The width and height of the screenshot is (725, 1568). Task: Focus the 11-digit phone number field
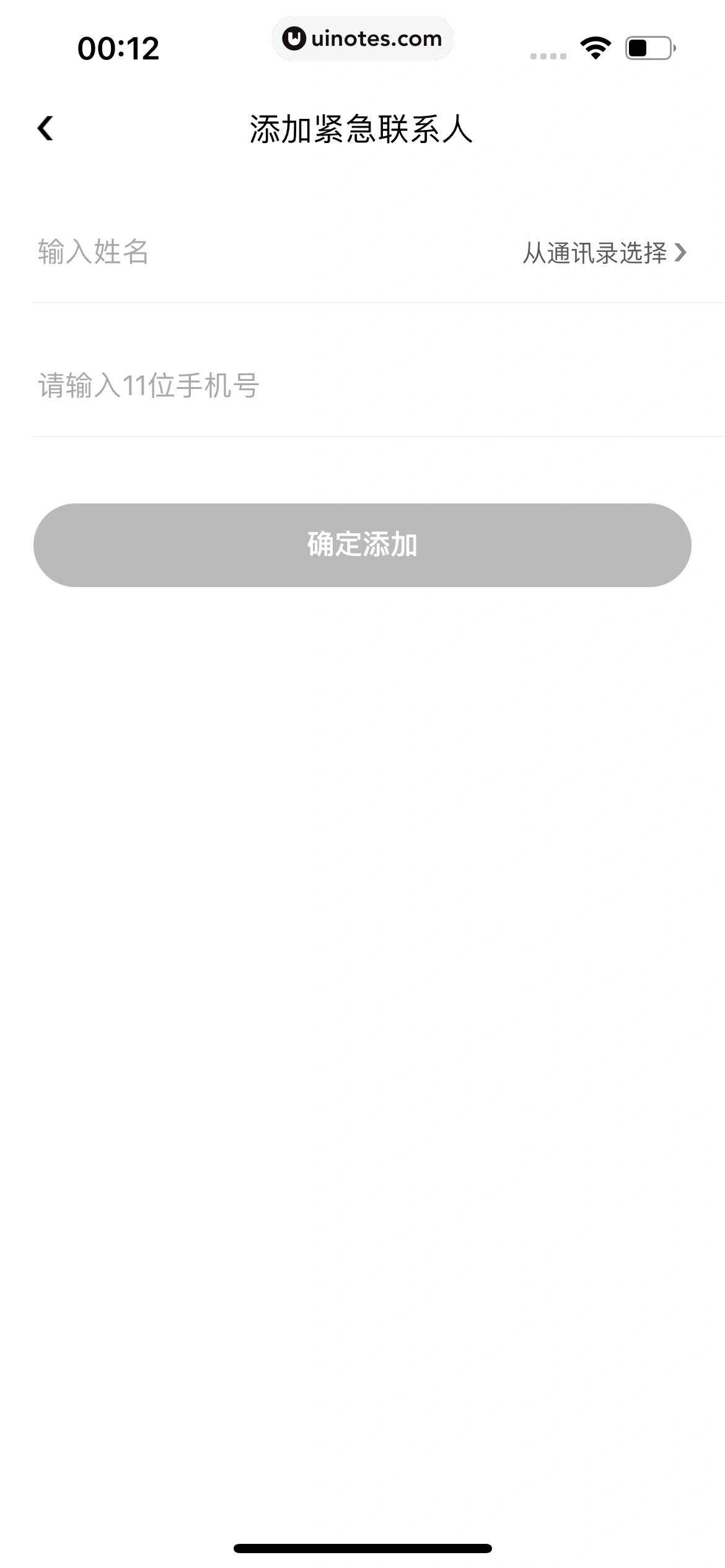[x=310, y=386]
